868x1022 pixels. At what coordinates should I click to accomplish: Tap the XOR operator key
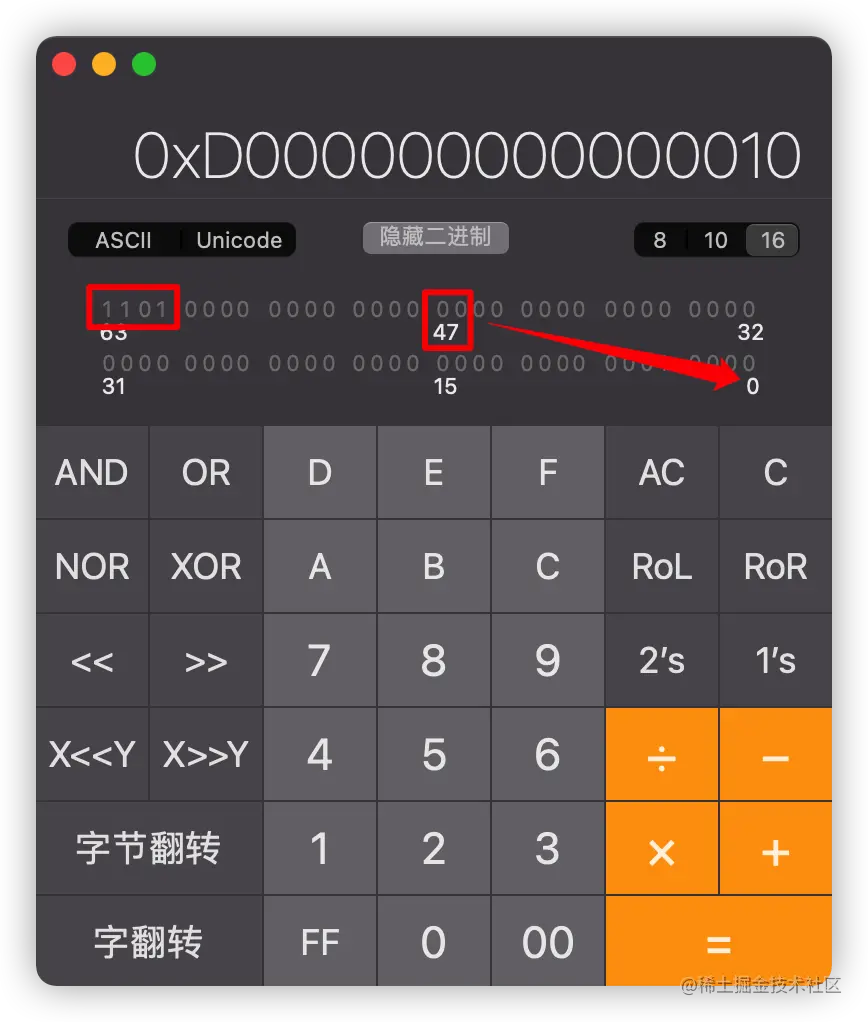click(206, 567)
